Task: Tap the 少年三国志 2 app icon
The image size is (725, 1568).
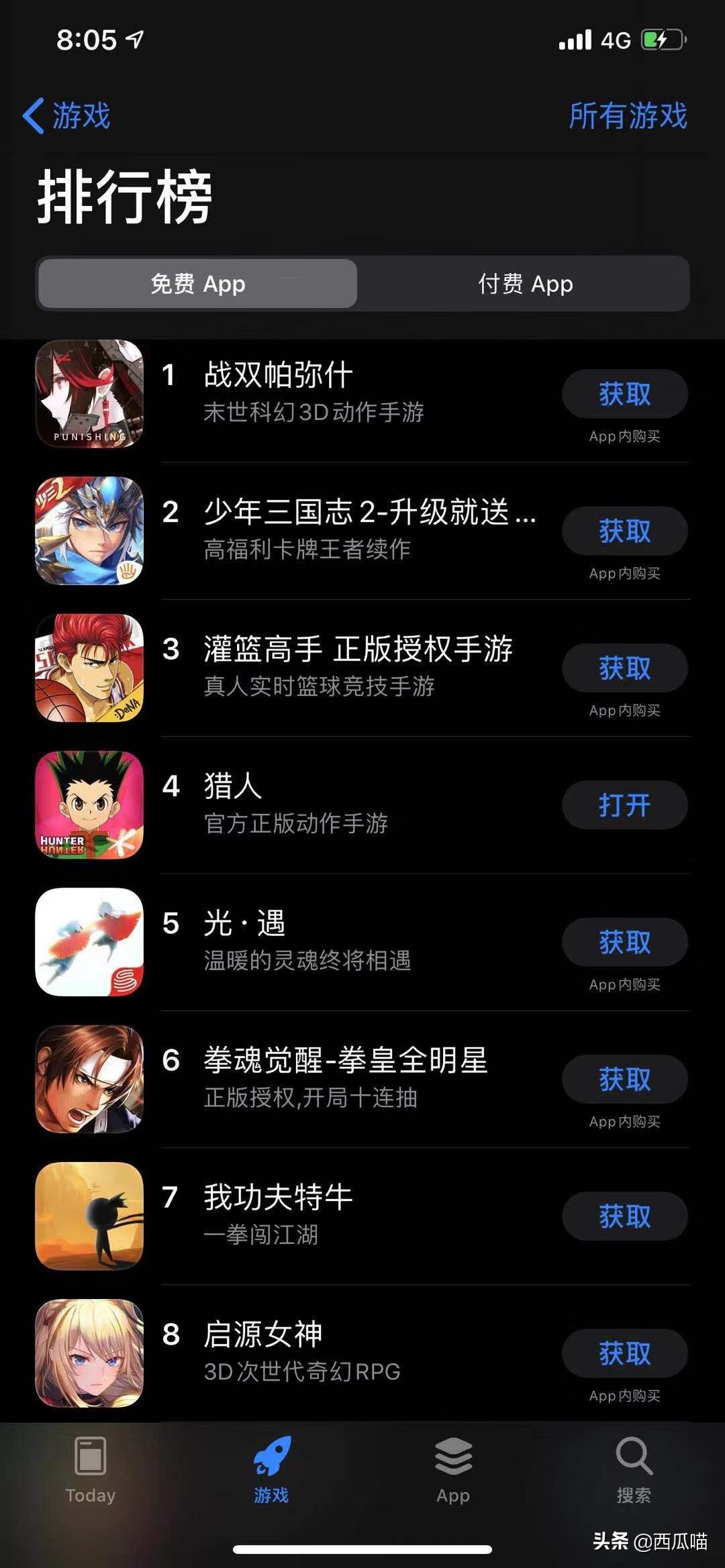Action: [x=91, y=533]
